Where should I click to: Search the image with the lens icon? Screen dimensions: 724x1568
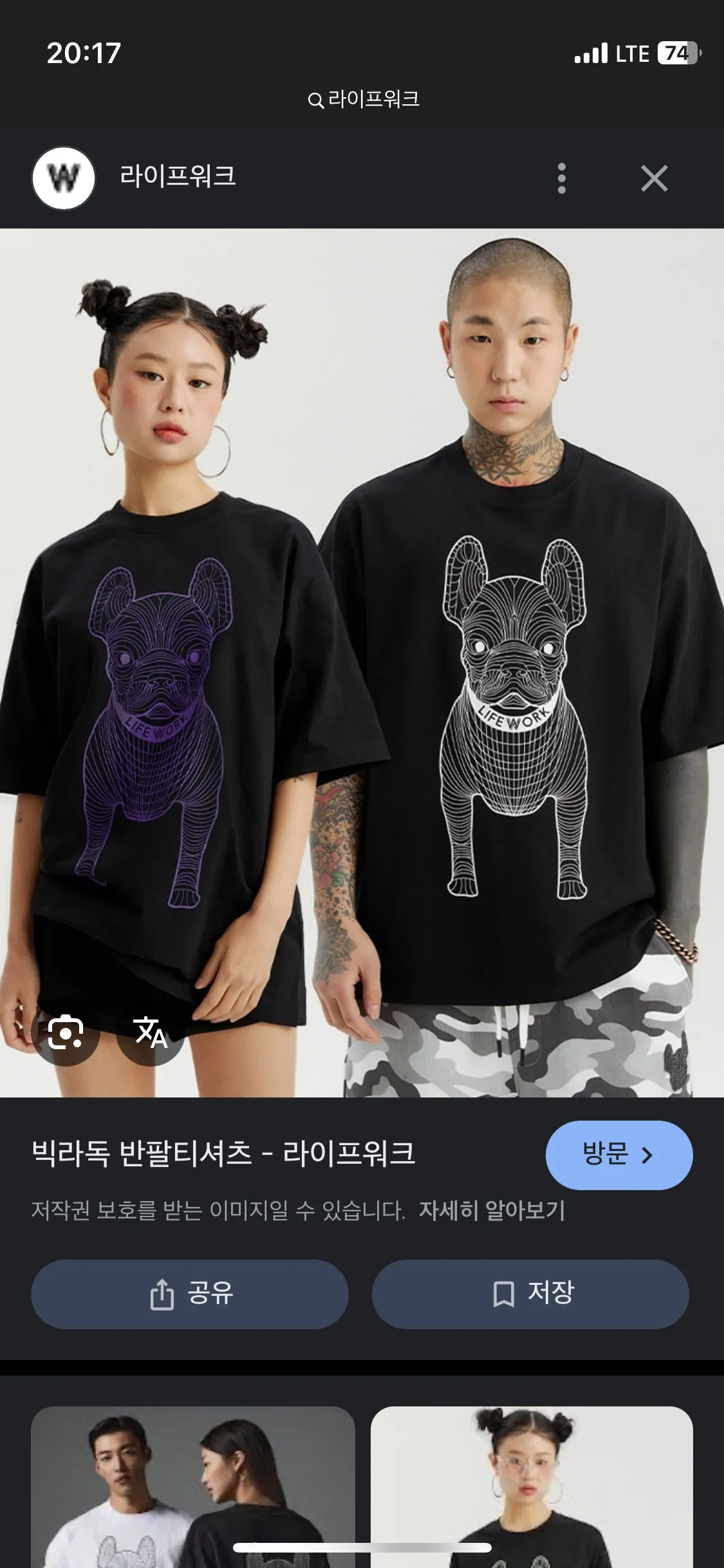[x=66, y=1032]
